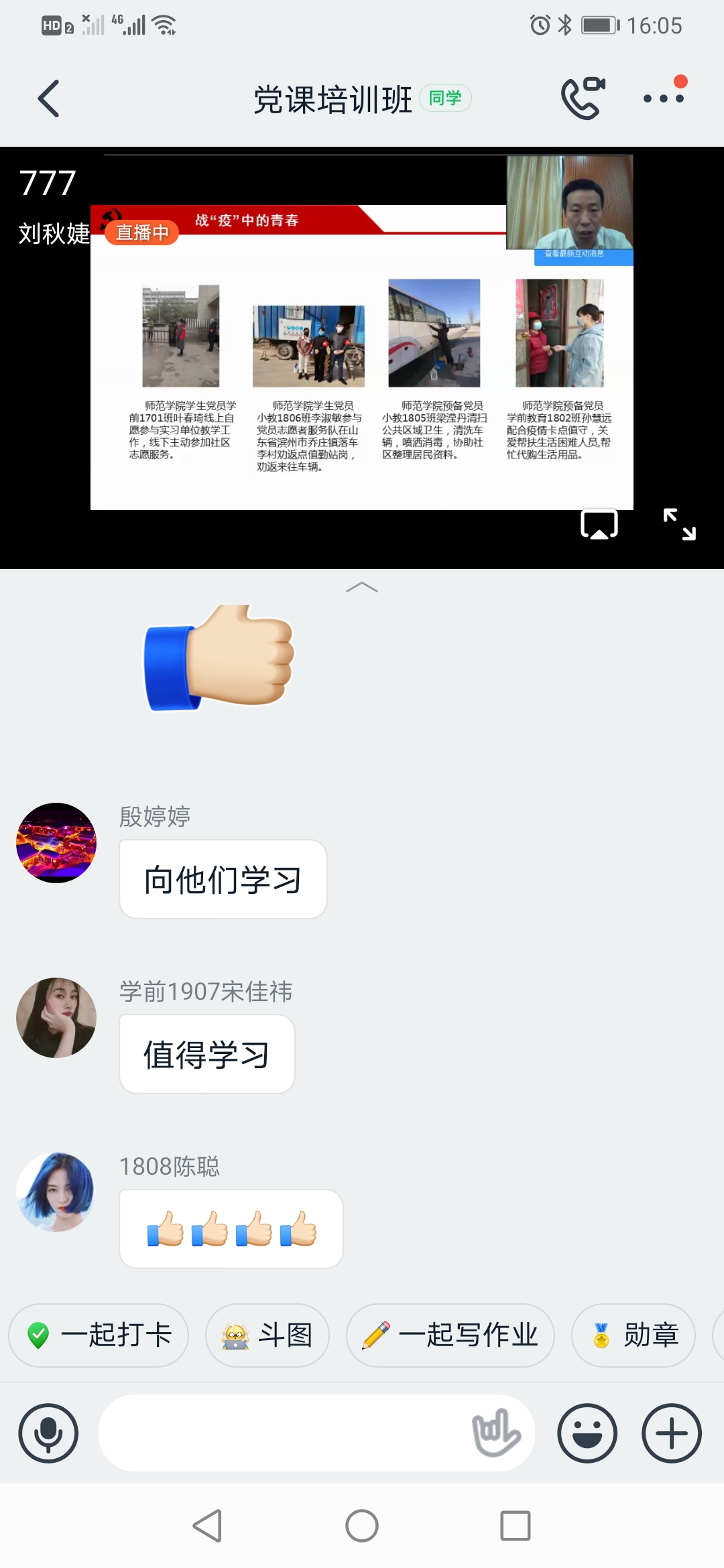Focus the message text field

click(x=282, y=1433)
